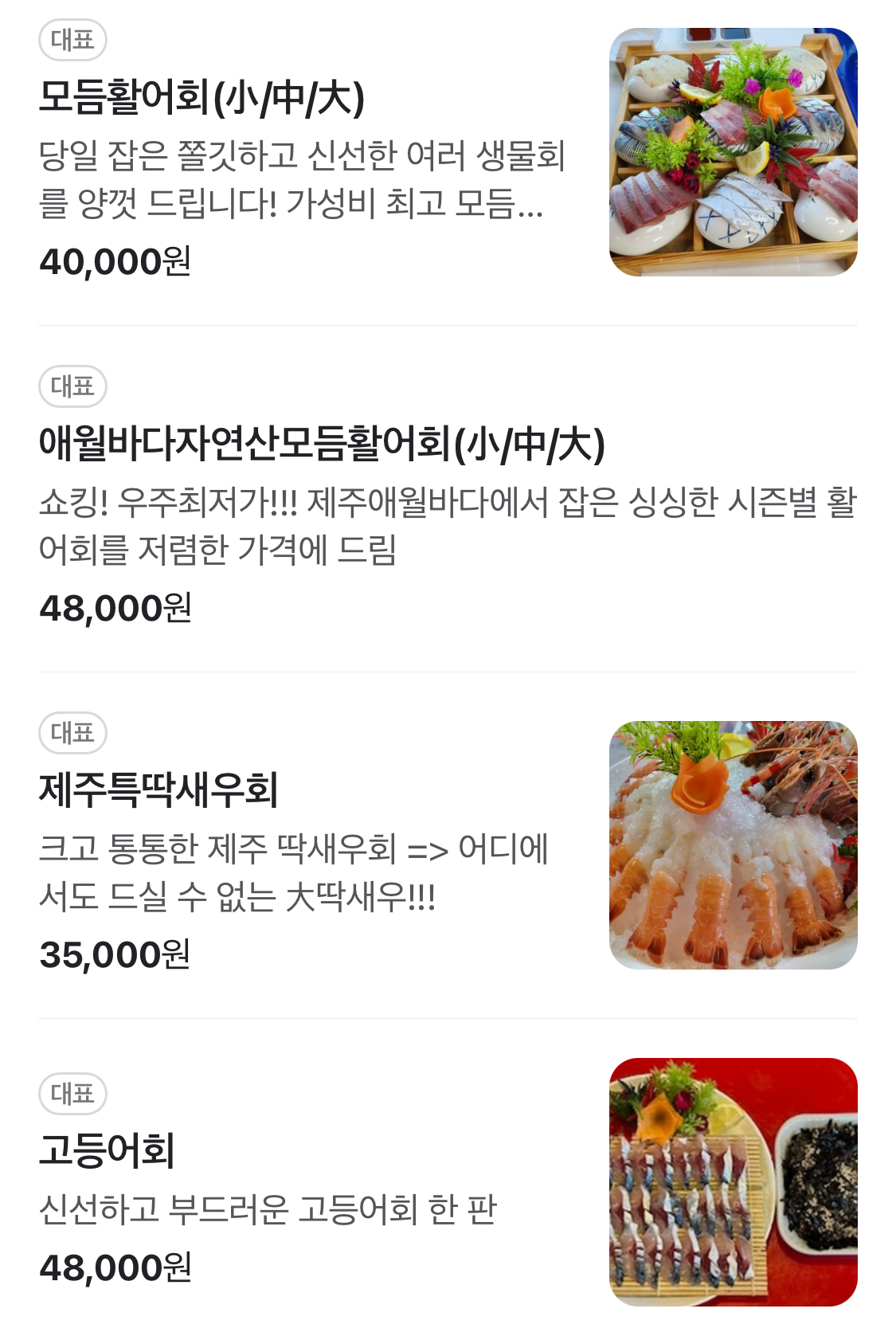The image size is (896, 1336).
Task: View the 고등어회 mackerel sashimi photo
Action: click(x=733, y=1181)
